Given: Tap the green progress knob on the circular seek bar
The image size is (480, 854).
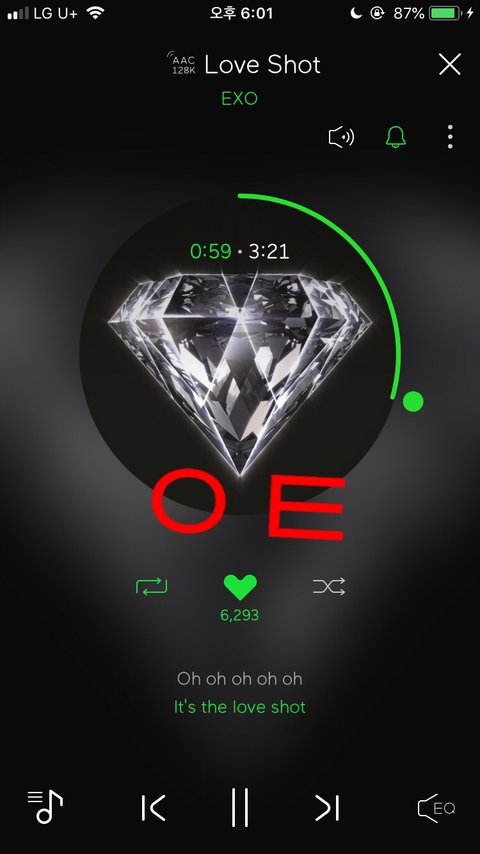Looking at the screenshot, I should pos(413,401).
